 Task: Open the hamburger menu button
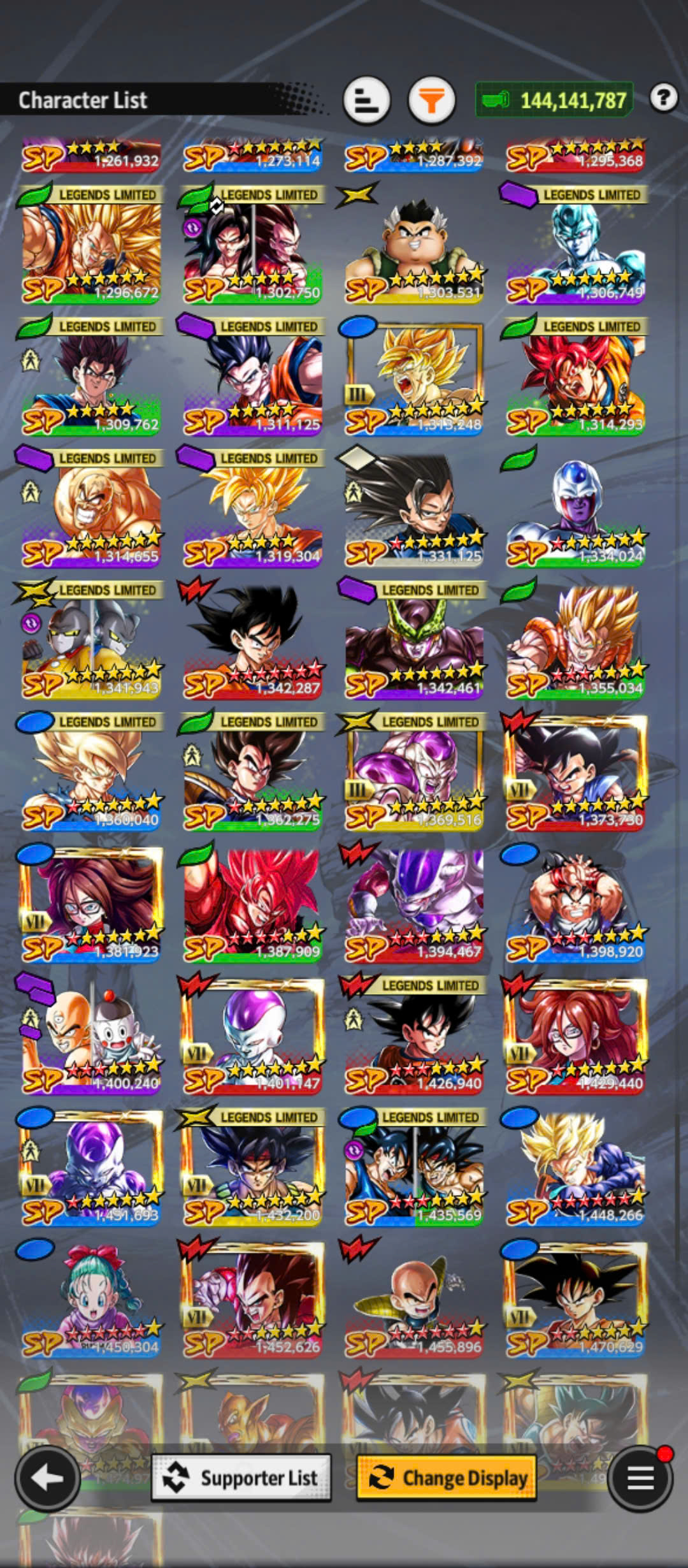640,1478
